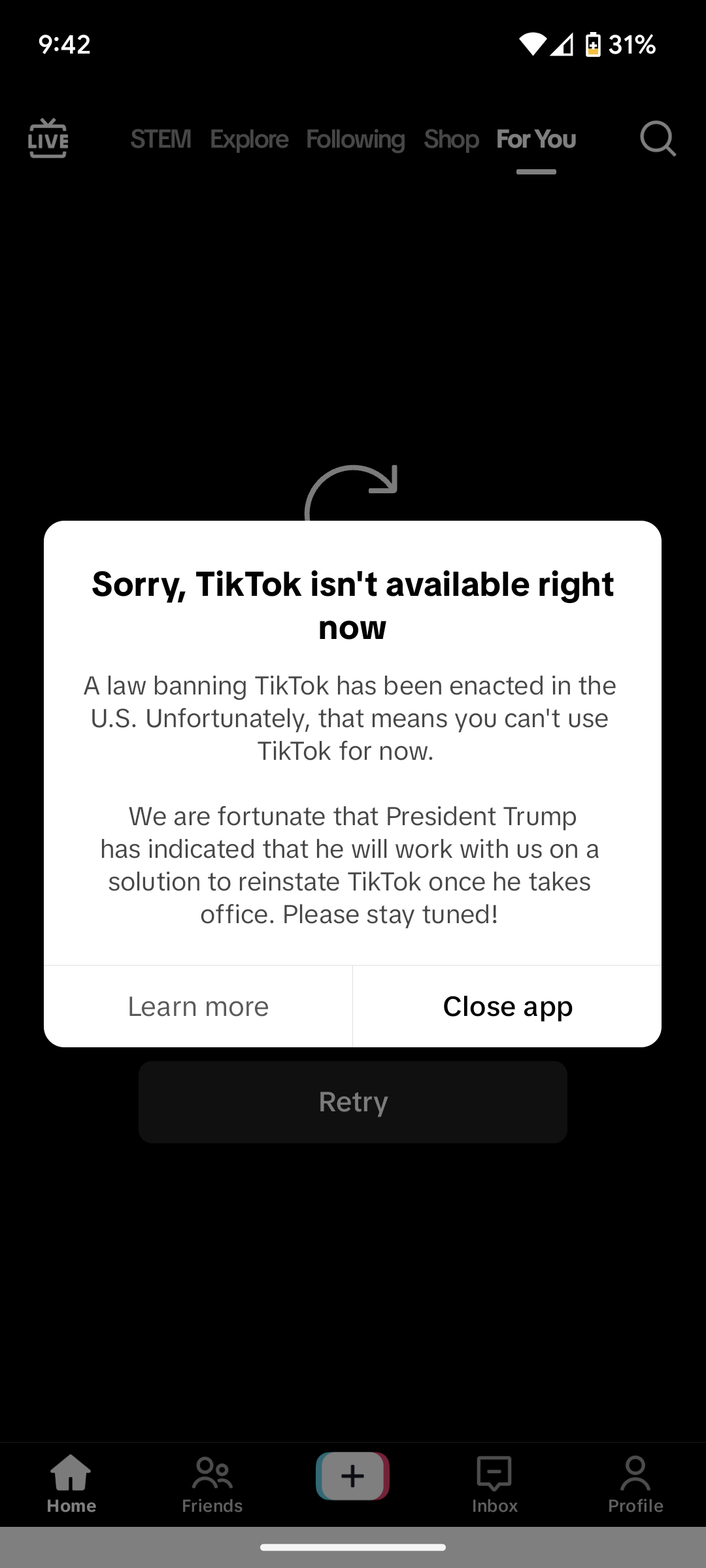Switch to the STEM tab
This screenshot has height=1568, width=706.
coord(161,139)
